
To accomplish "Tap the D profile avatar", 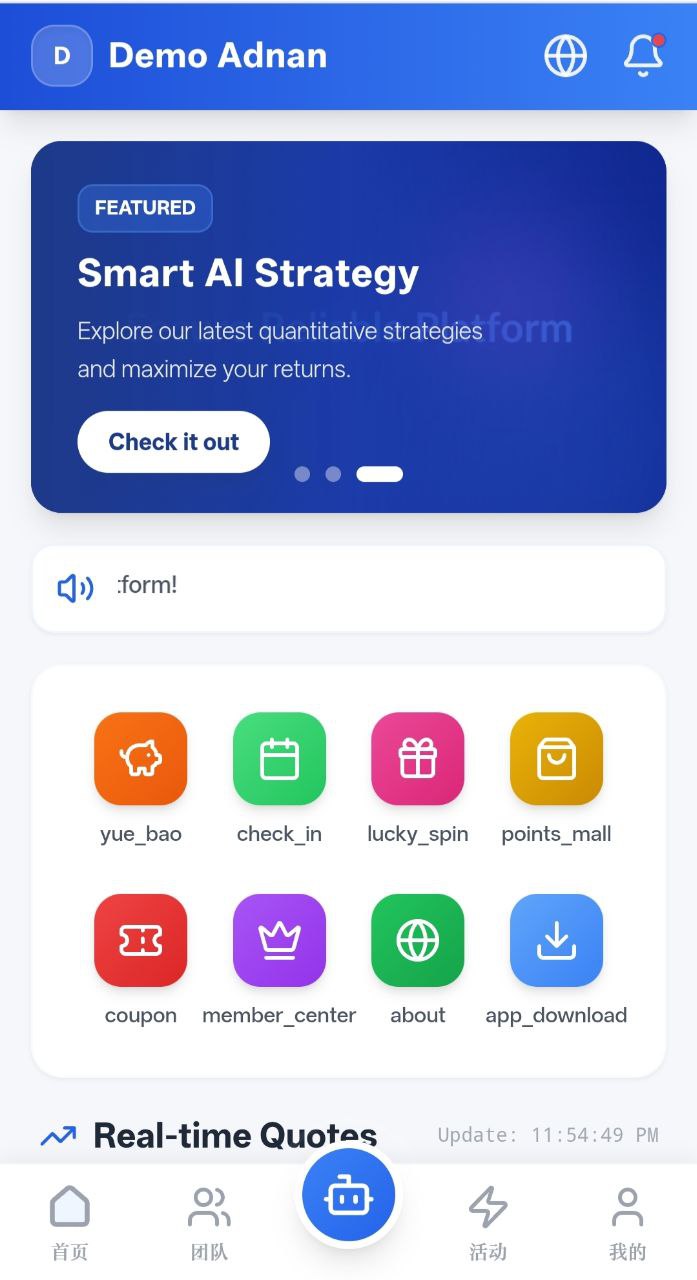I will coord(62,56).
